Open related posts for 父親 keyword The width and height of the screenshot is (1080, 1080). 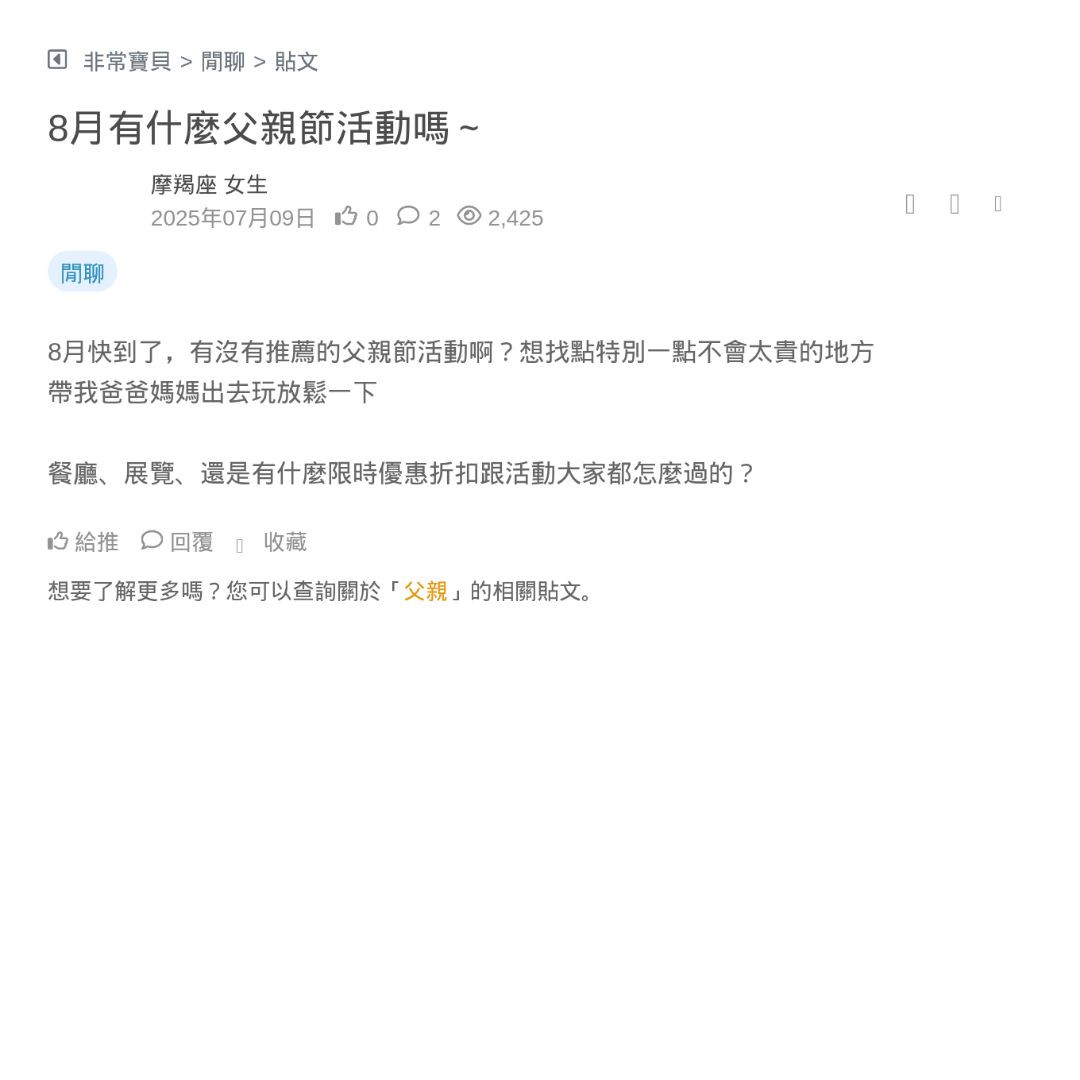[425, 591]
